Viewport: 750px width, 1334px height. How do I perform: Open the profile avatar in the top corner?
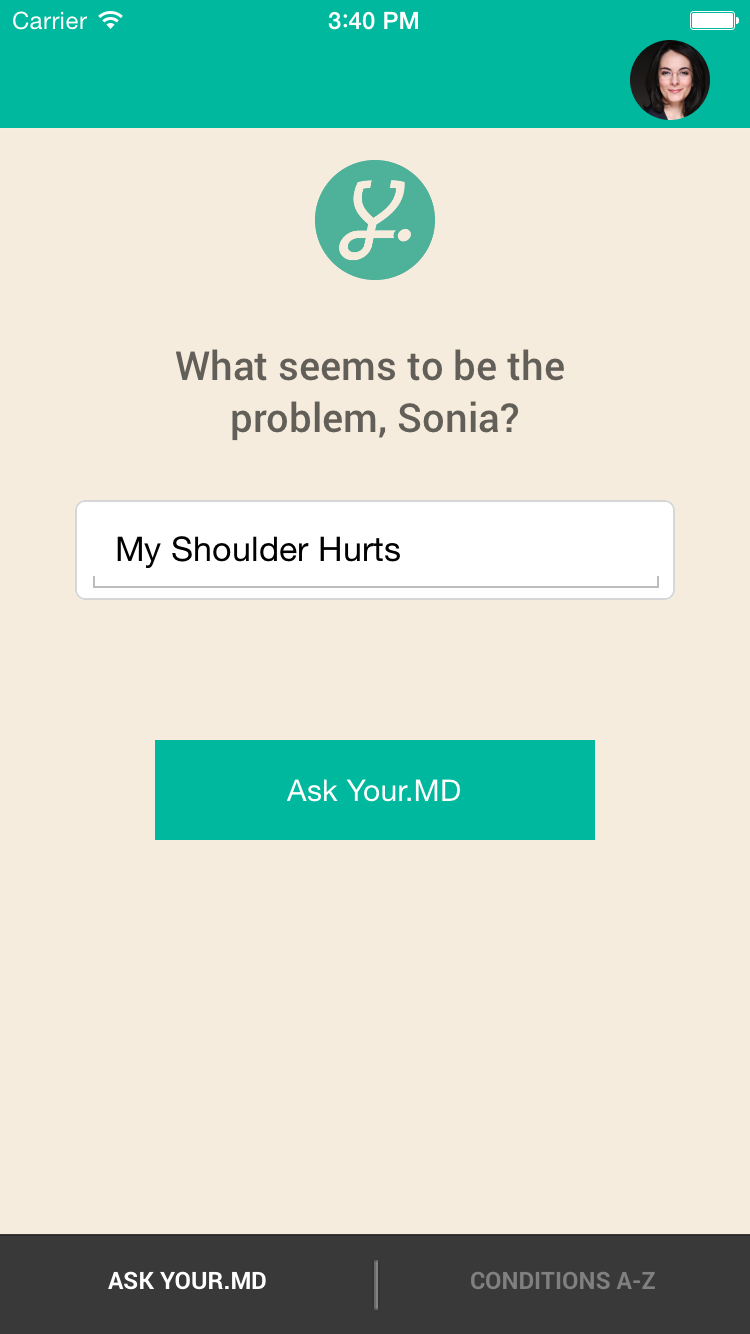pos(669,79)
